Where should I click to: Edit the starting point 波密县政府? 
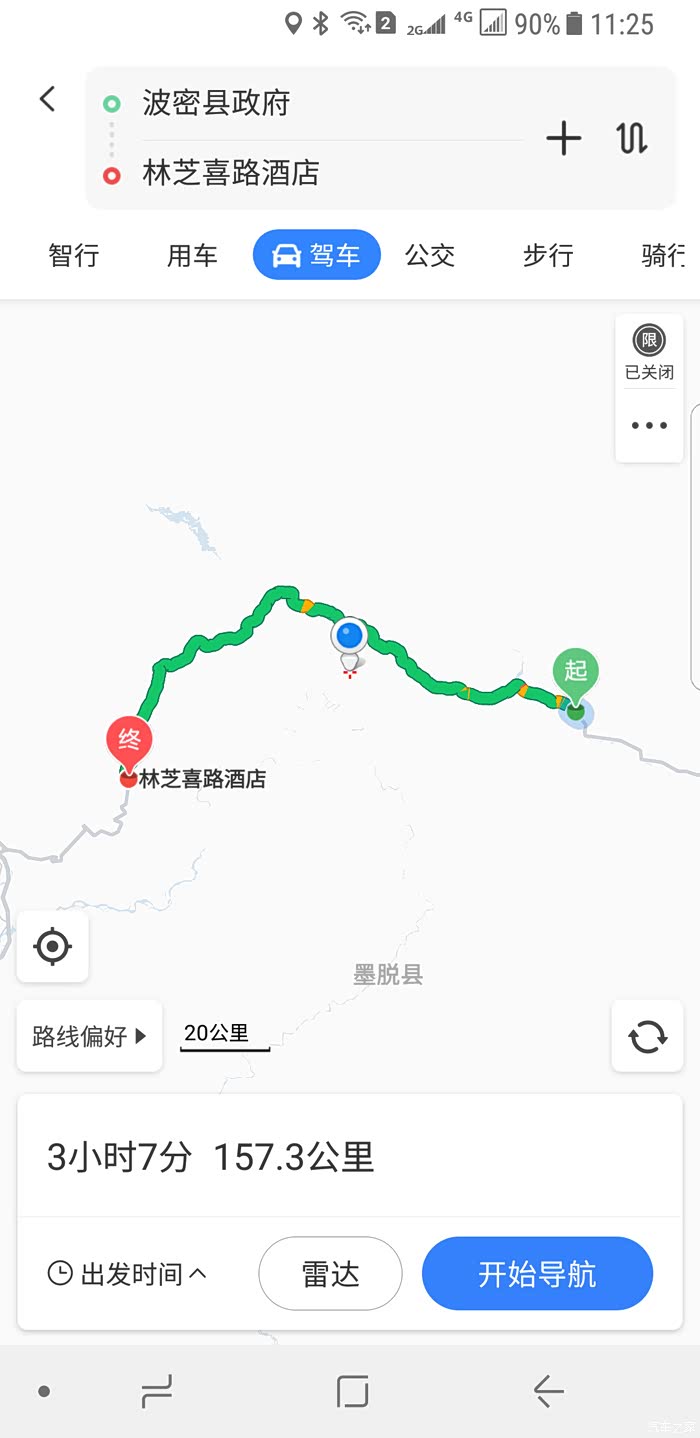pyautogui.click(x=300, y=103)
